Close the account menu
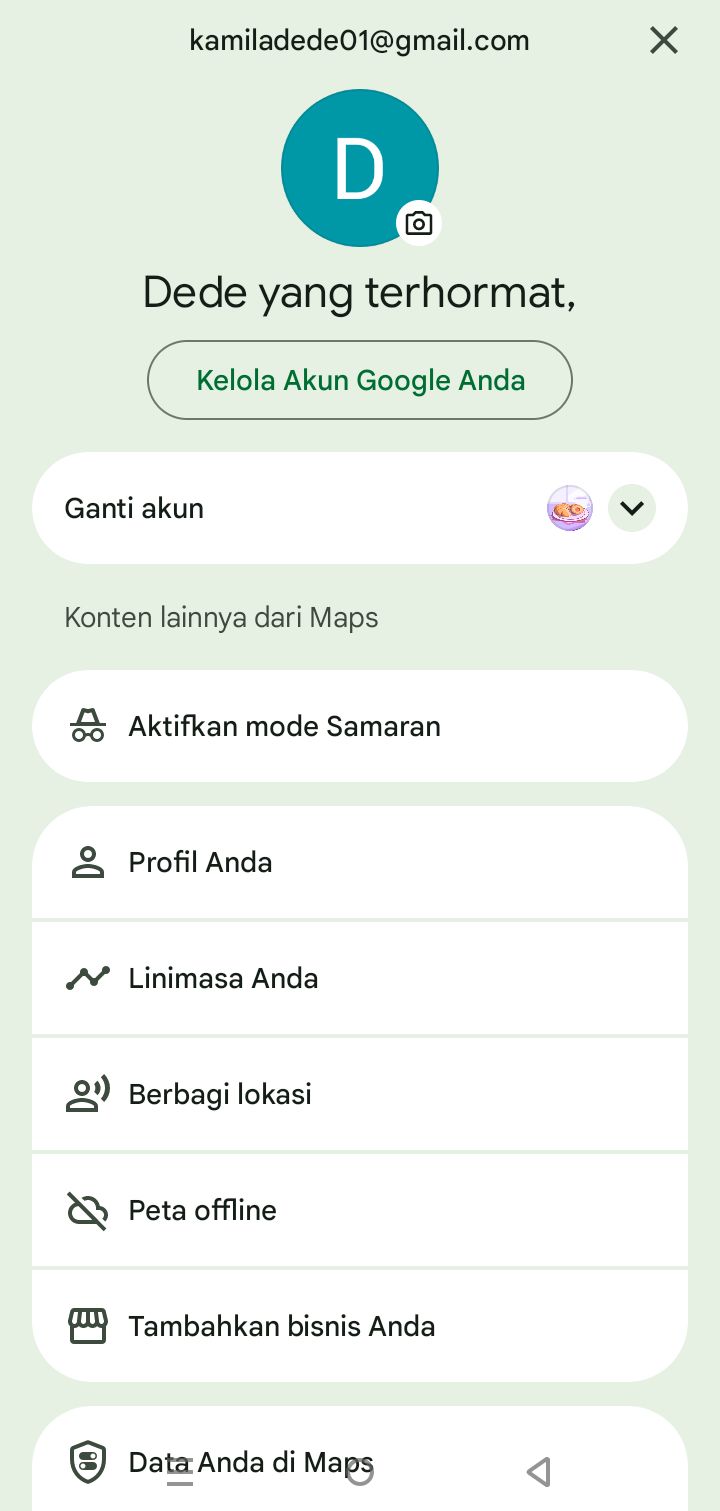 [x=664, y=40]
